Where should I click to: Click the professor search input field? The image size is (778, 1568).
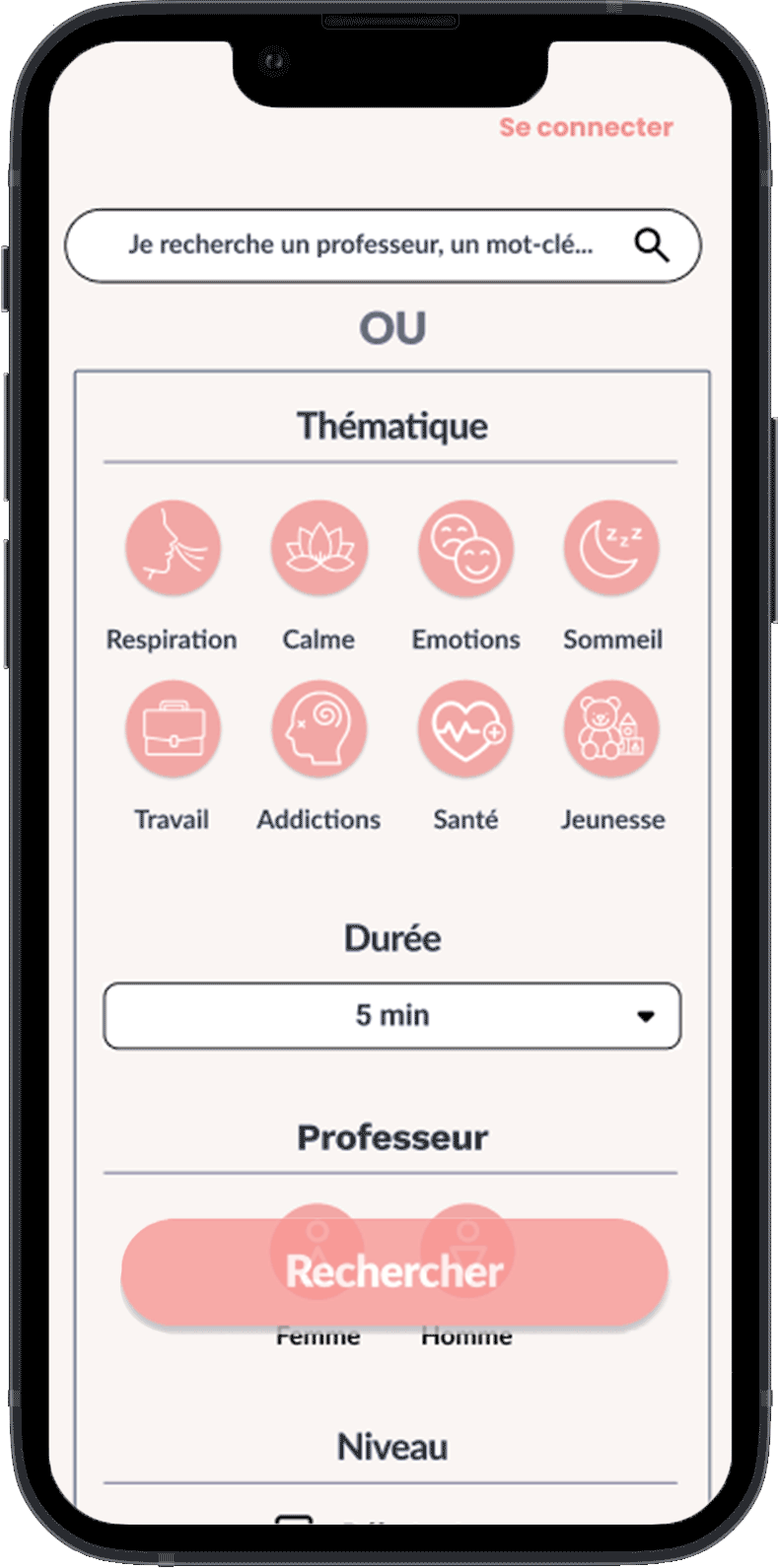coord(365,245)
